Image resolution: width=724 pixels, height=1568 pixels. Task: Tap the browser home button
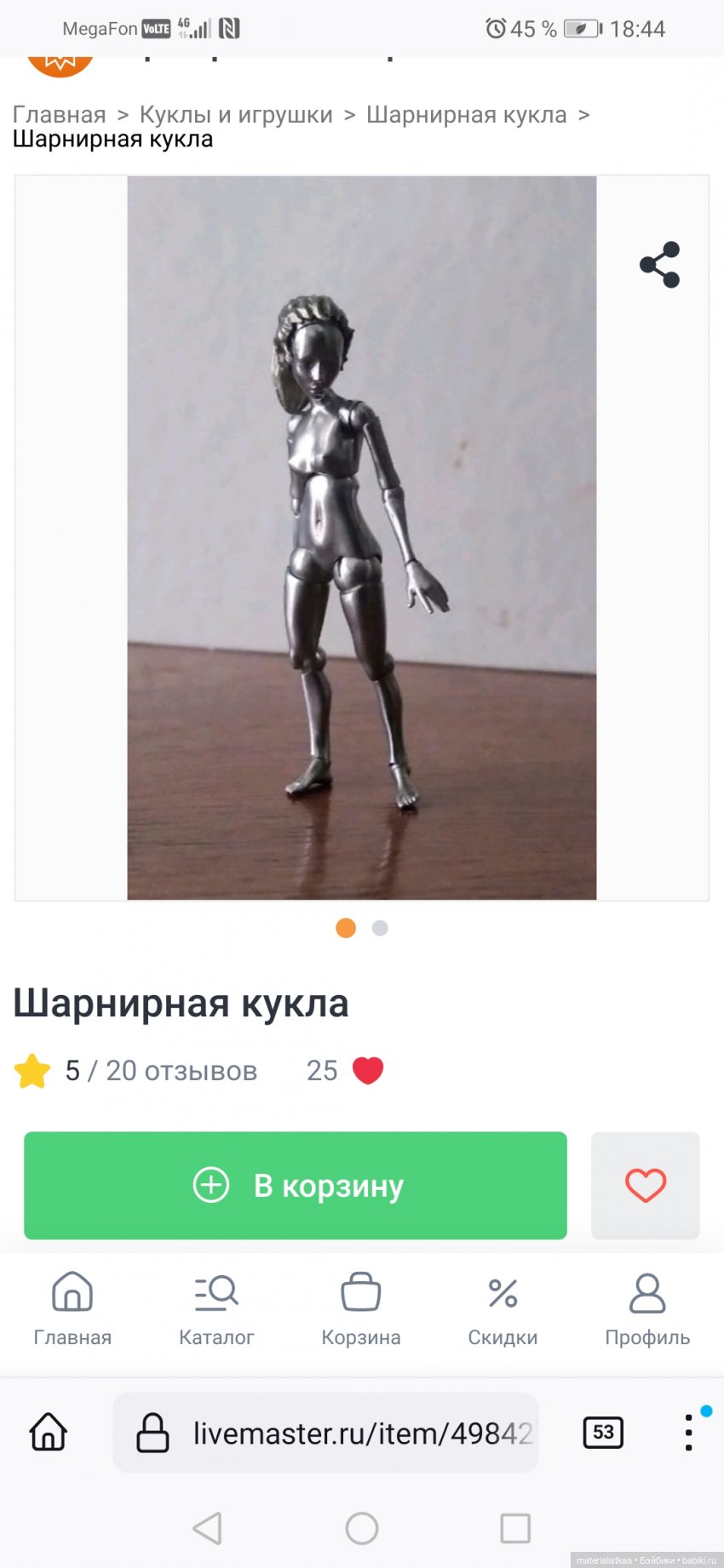(49, 1432)
